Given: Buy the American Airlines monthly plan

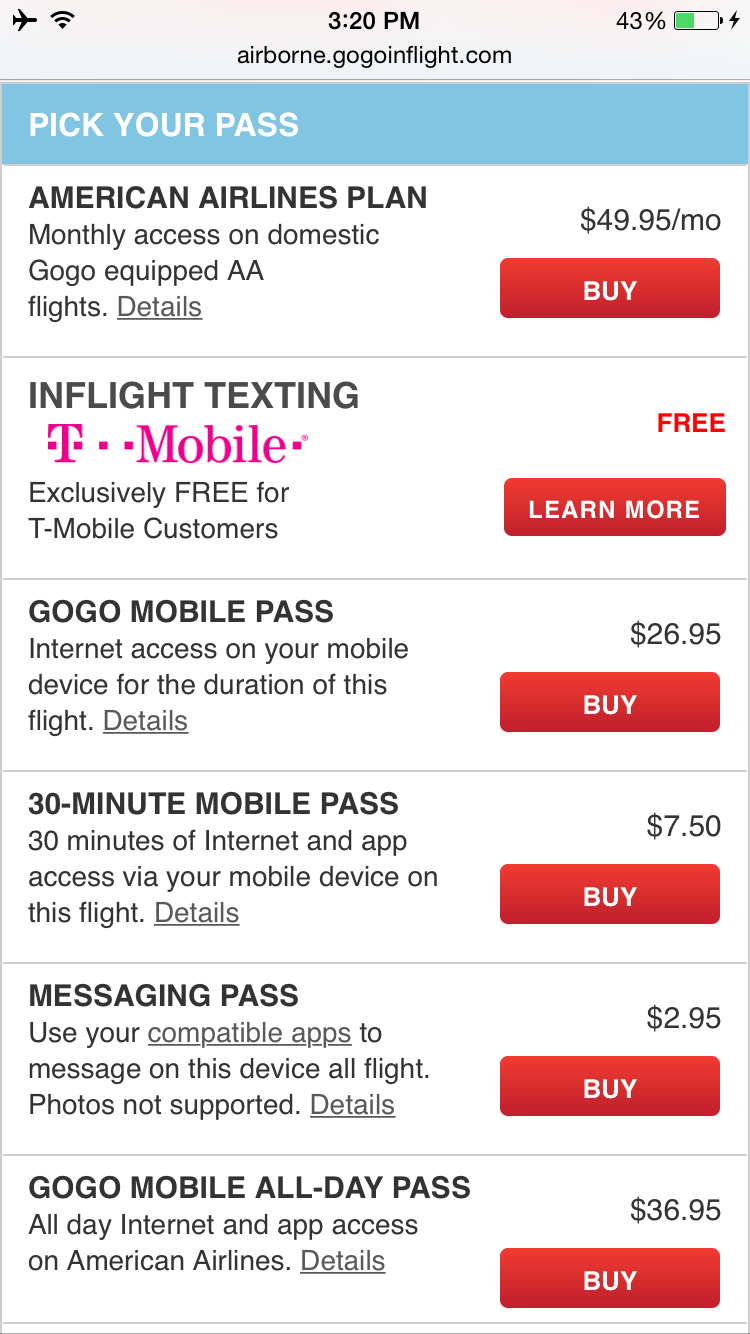Looking at the screenshot, I should click(610, 289).
